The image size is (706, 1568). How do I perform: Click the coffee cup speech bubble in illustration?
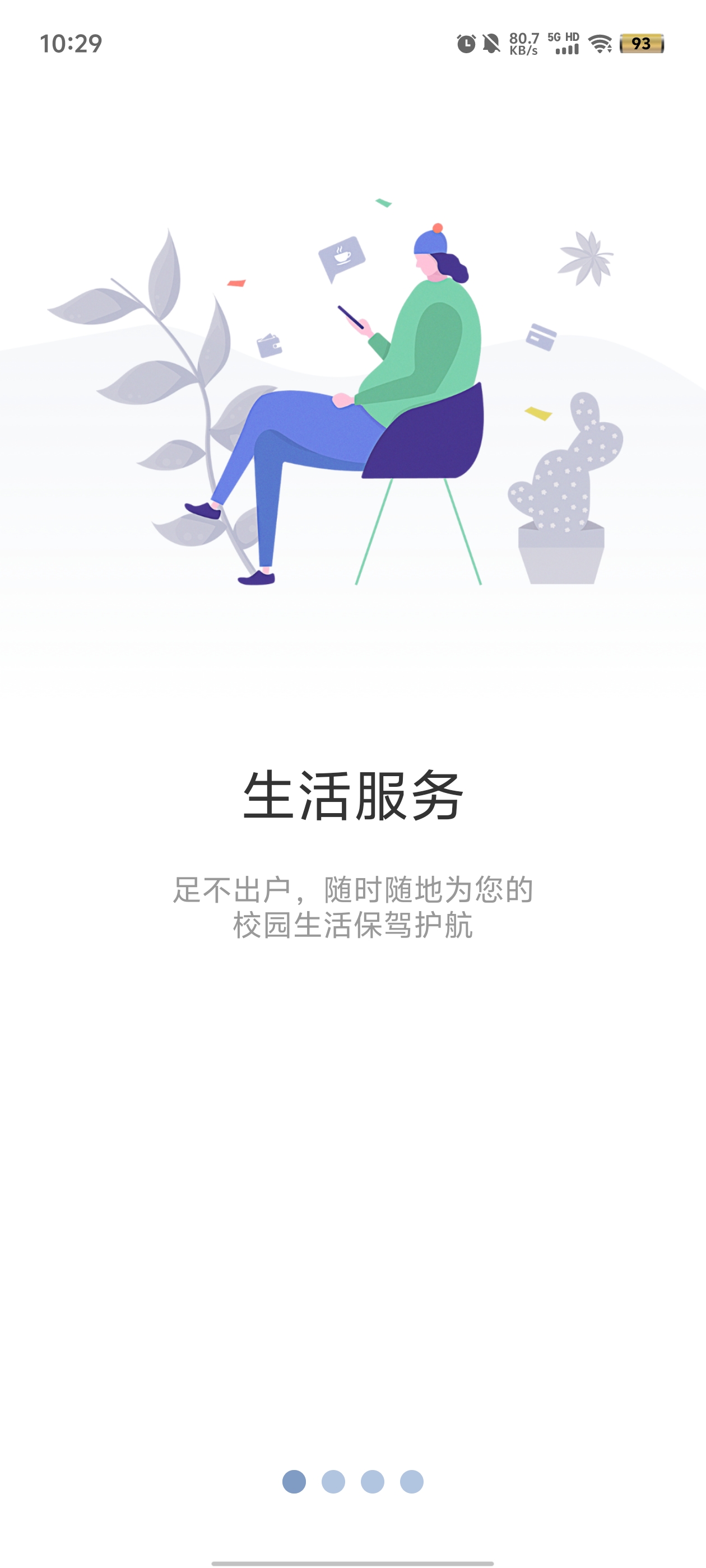(x=342, y=258)
